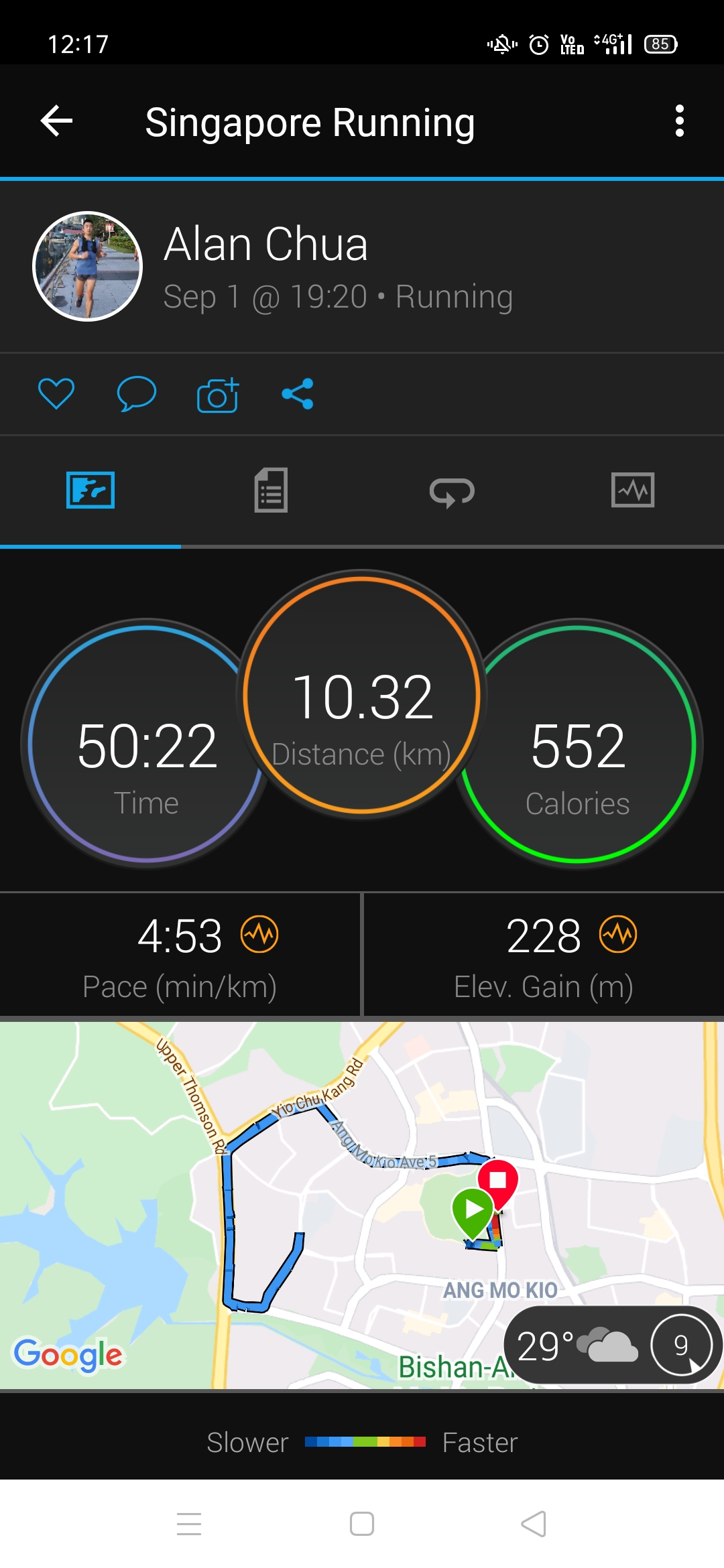Go back using the app bar arrow

point(56,121)
